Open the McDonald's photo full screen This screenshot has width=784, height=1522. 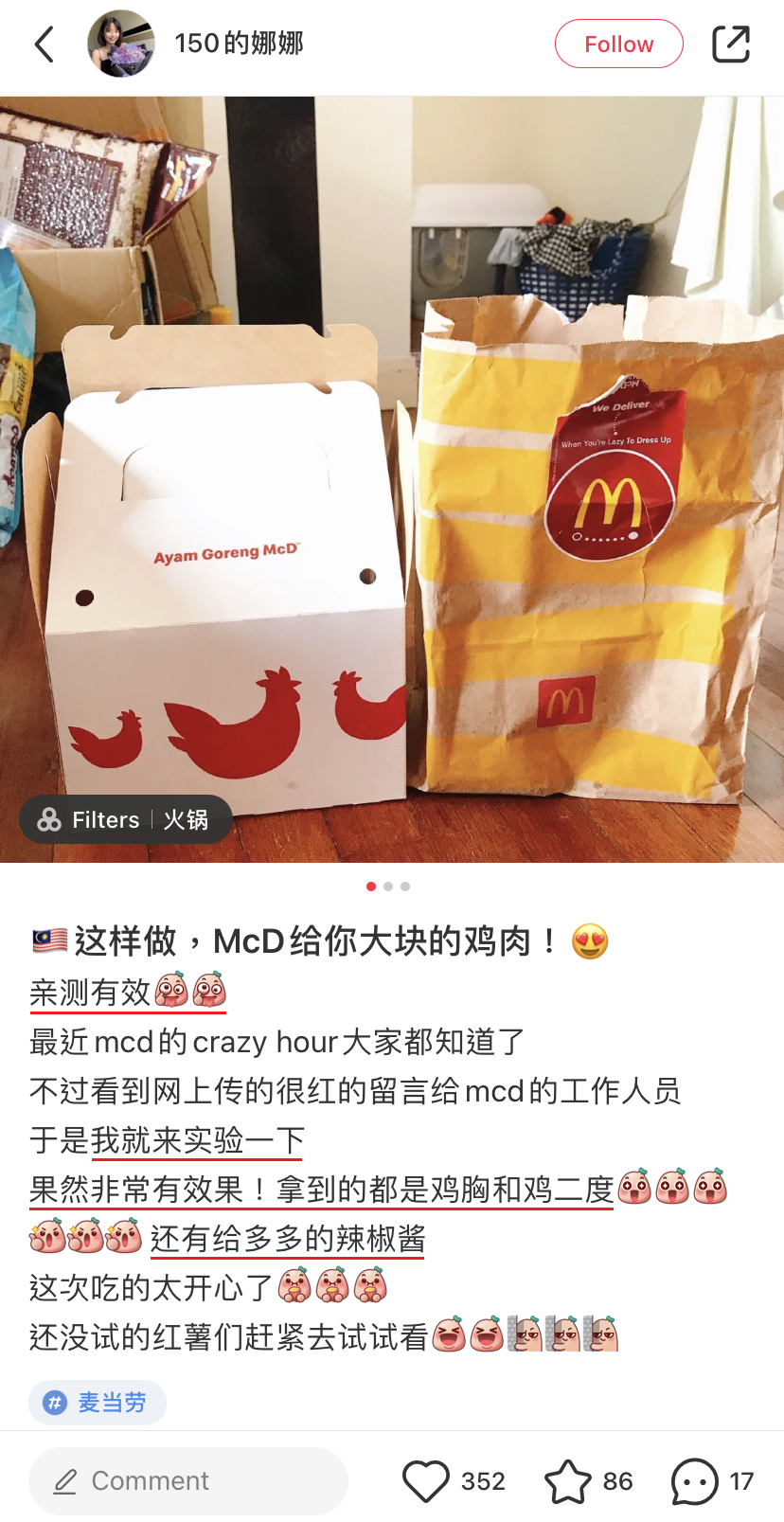(392, 474)
